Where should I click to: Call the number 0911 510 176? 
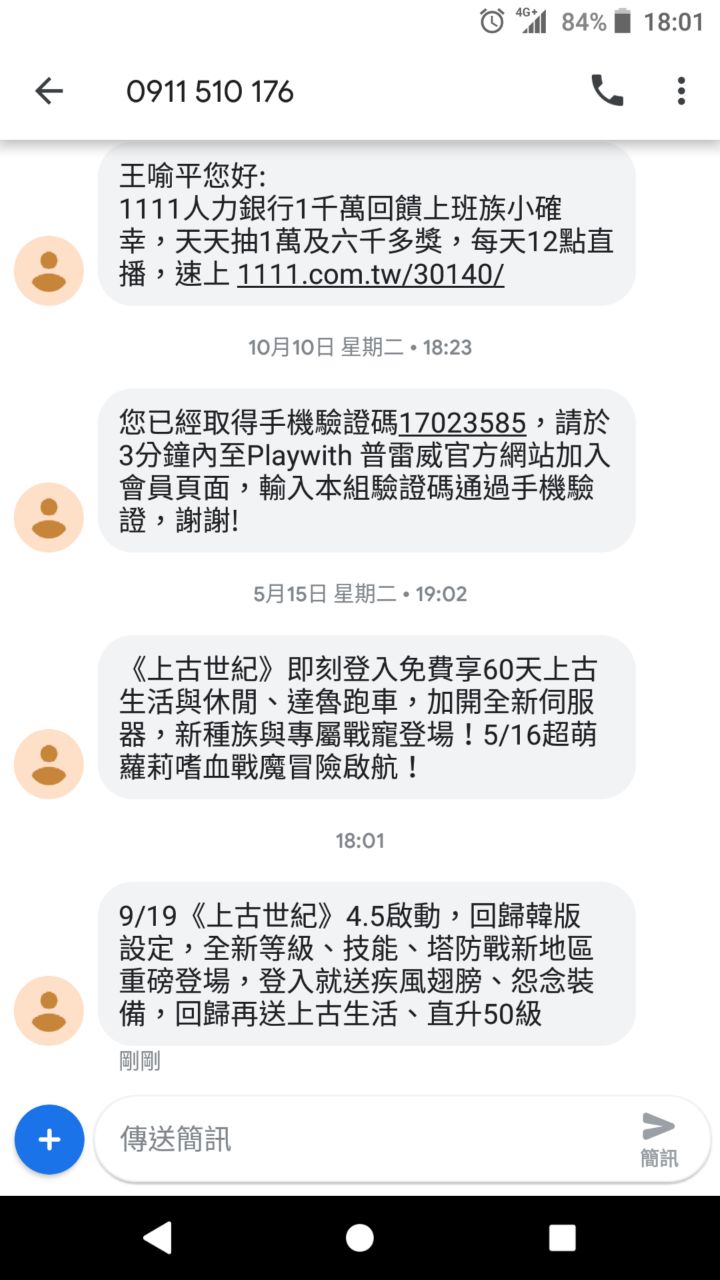point(607,91)
